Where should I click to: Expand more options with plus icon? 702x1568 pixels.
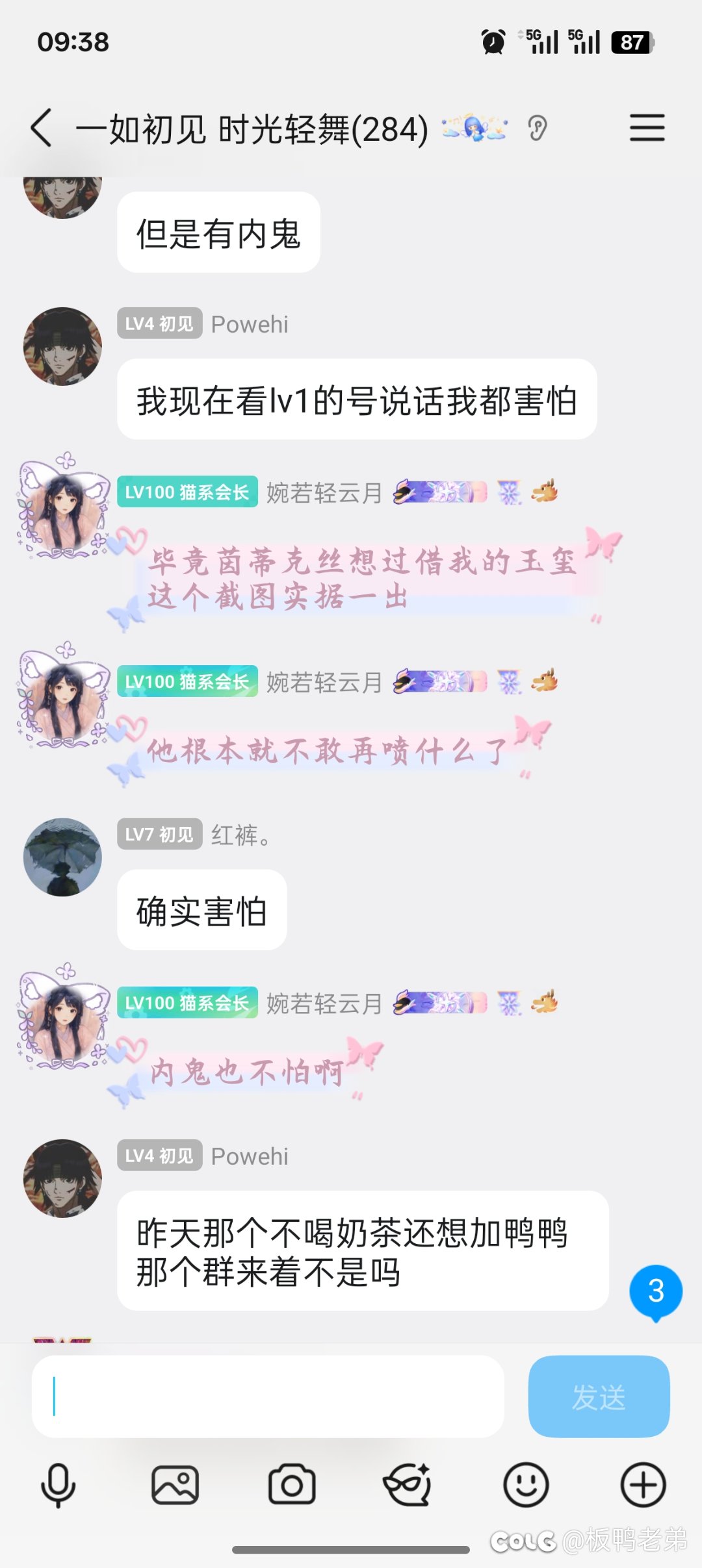643,1485
